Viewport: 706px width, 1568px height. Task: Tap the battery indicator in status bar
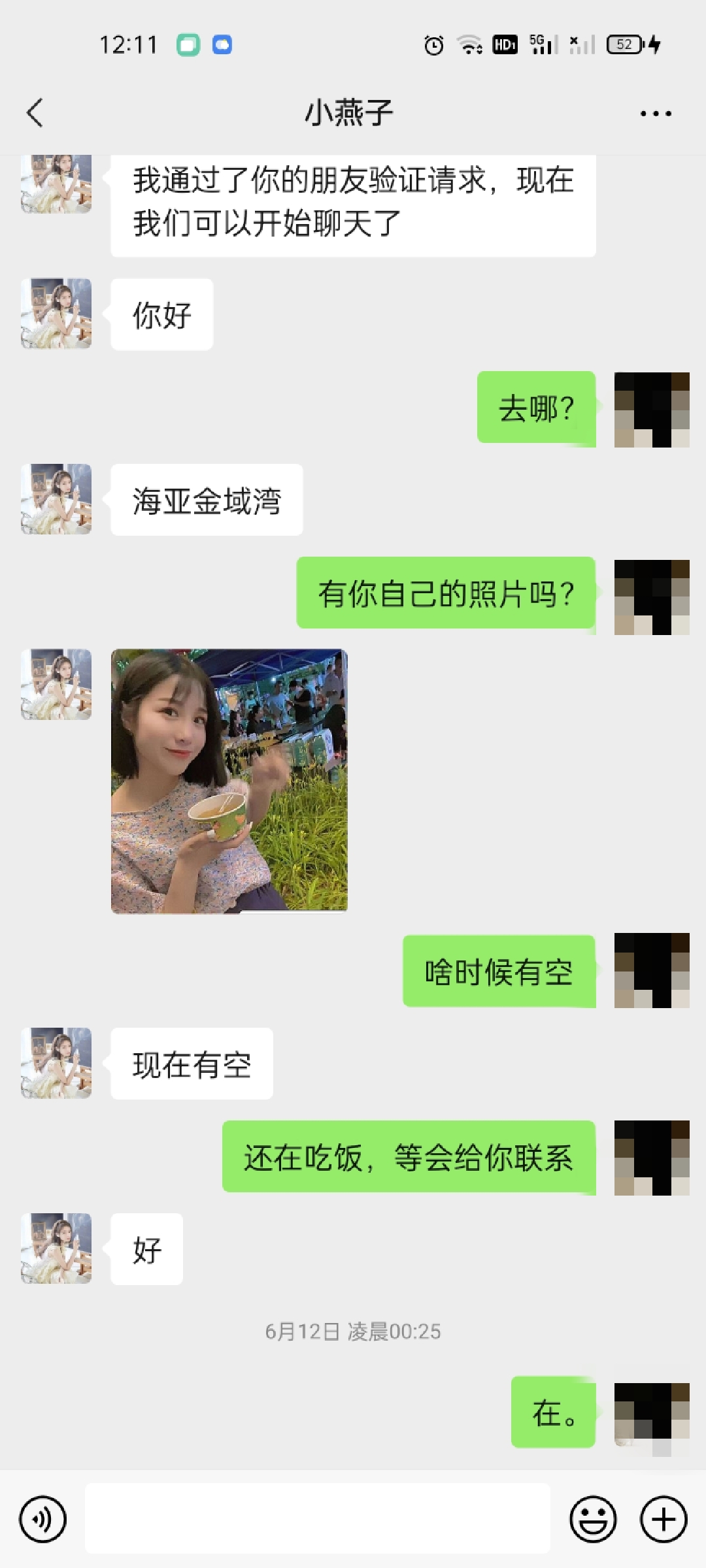tap(624, 44)
